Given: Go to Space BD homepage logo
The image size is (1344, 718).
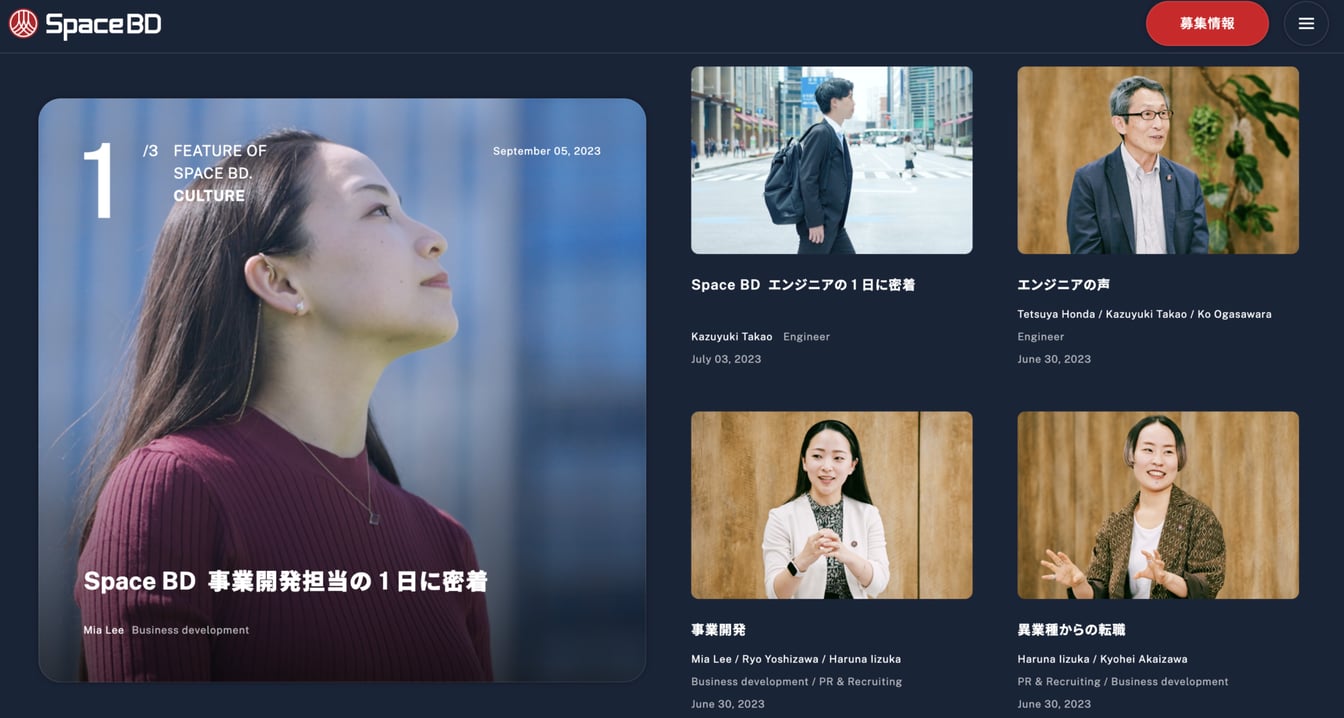Looking at the screenshot, I should pos(85,24).
